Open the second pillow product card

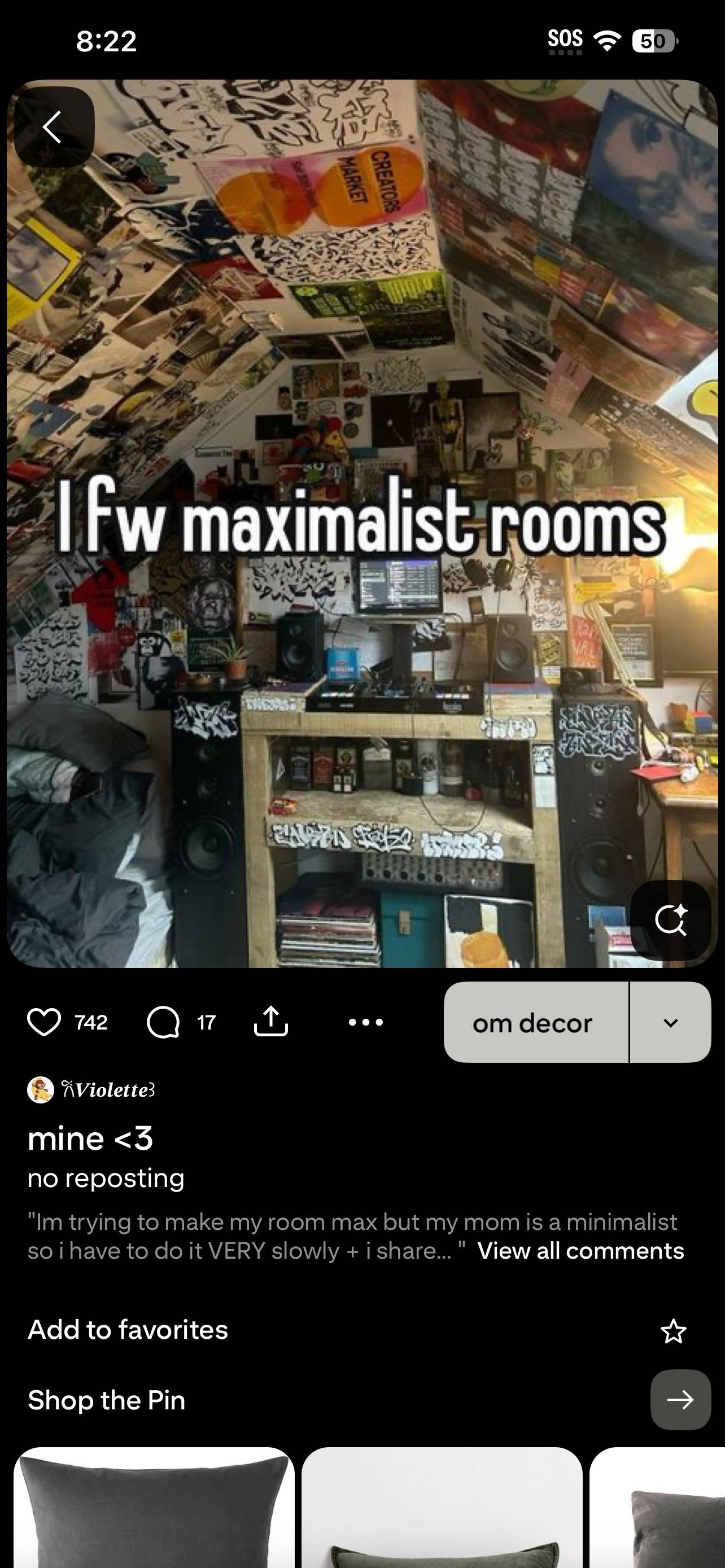click(442, 1507)
